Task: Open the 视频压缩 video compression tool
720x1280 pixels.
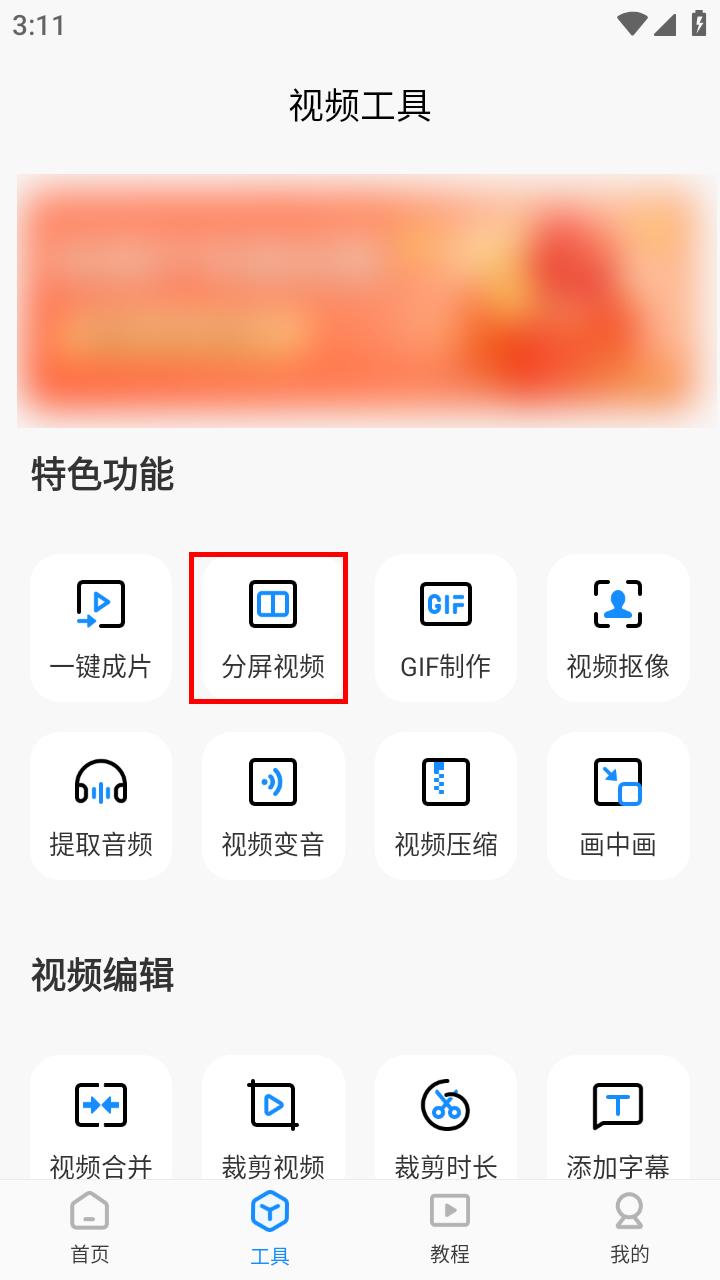Action: click(x=445, y=805)
